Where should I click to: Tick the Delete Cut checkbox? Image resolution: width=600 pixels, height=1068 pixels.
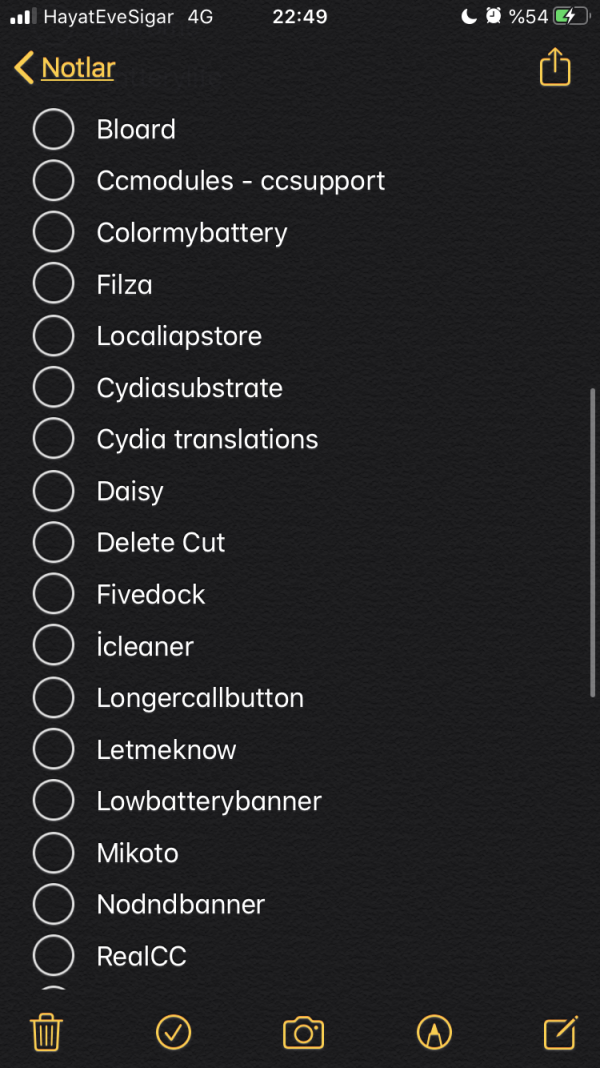(x=54, y=543)
